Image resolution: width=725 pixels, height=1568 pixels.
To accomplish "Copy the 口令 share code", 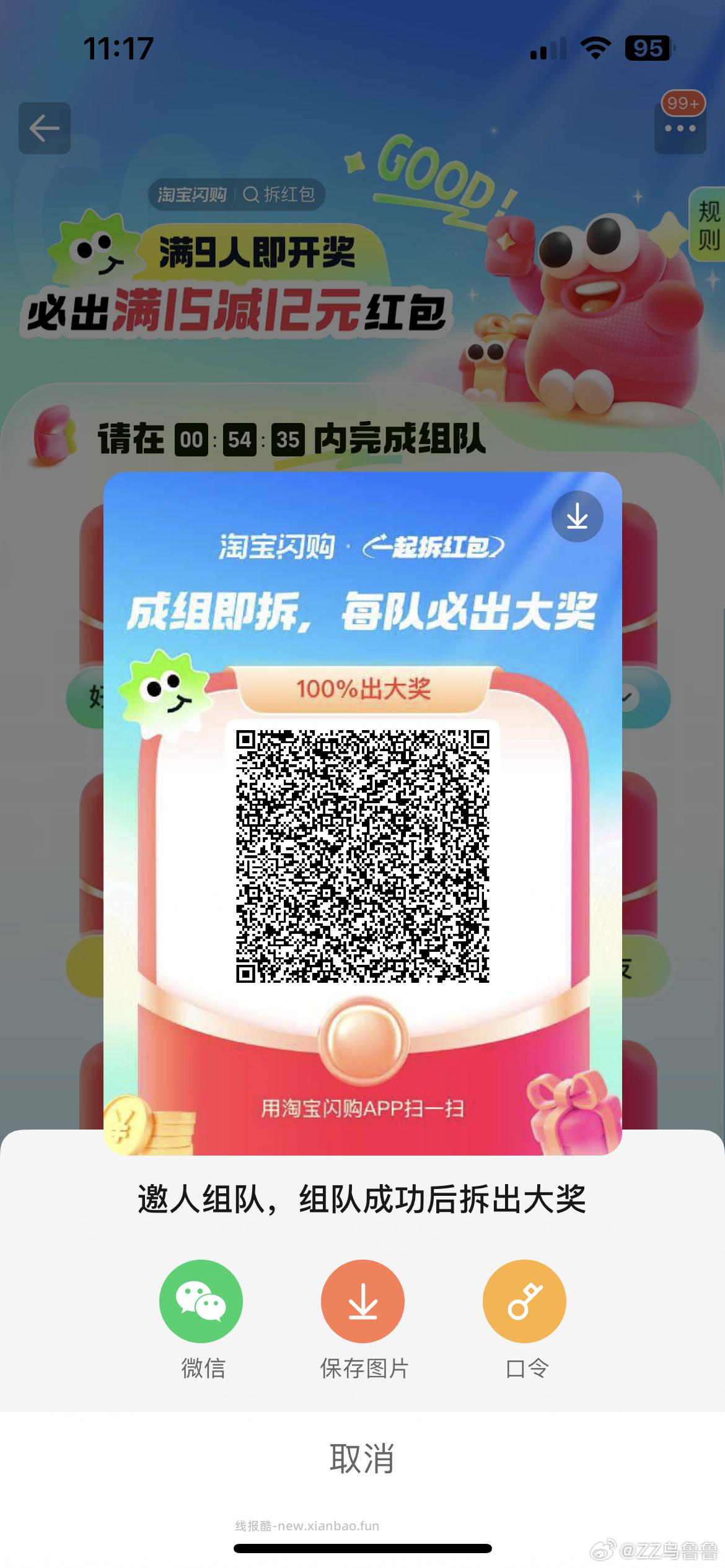I will 524,1302.
